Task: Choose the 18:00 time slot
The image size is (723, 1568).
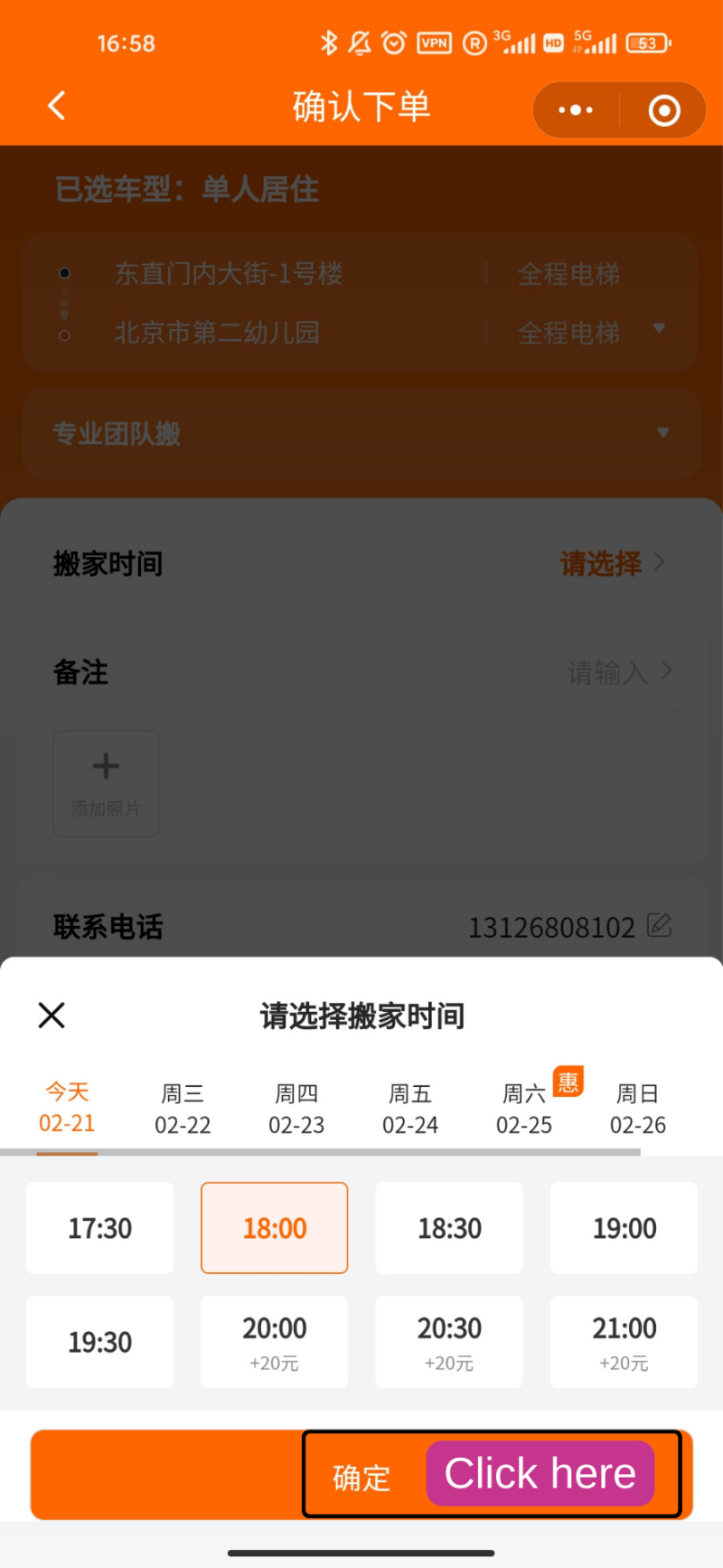Action: [x=275, y=1228]
